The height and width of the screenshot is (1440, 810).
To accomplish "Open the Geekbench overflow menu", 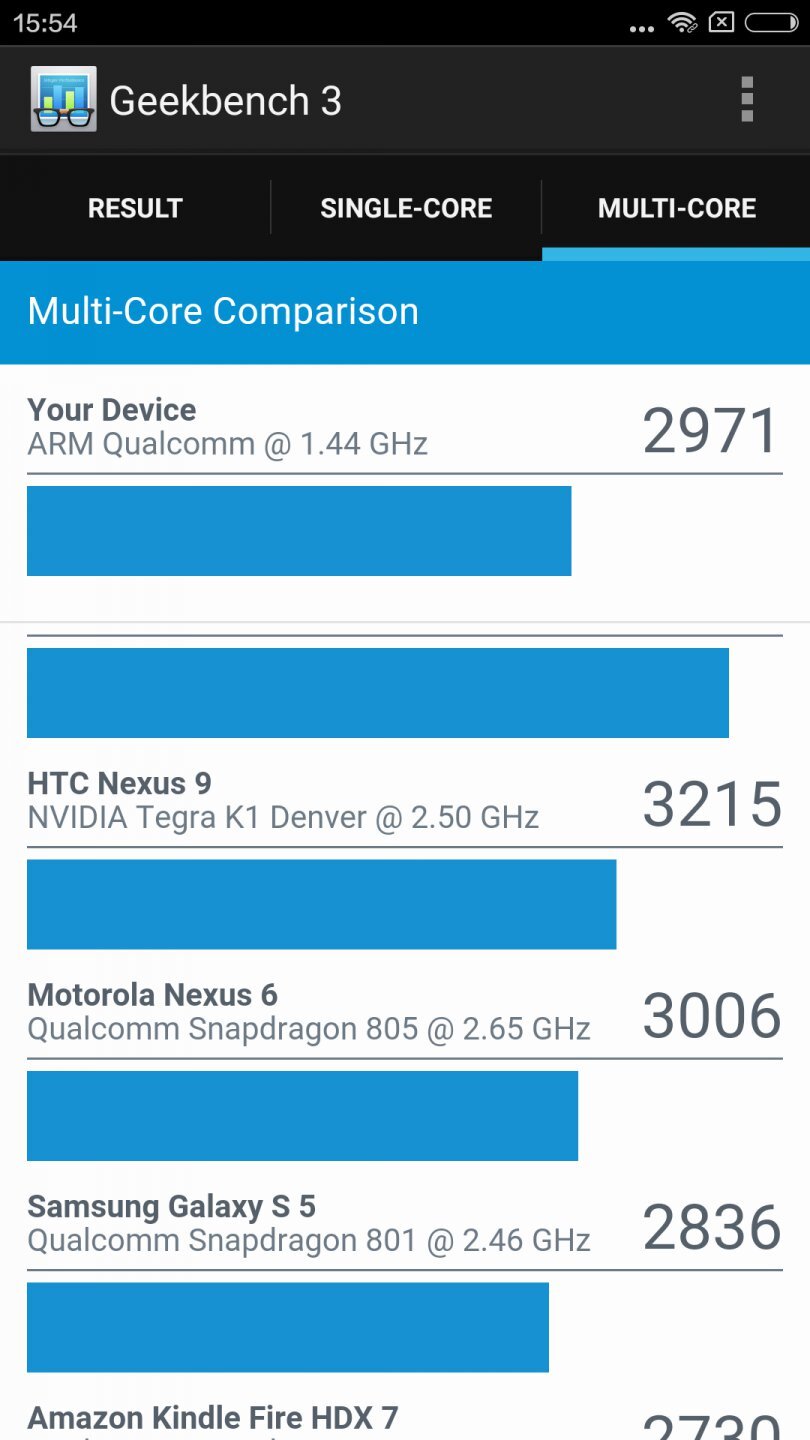I will [746, 98].
